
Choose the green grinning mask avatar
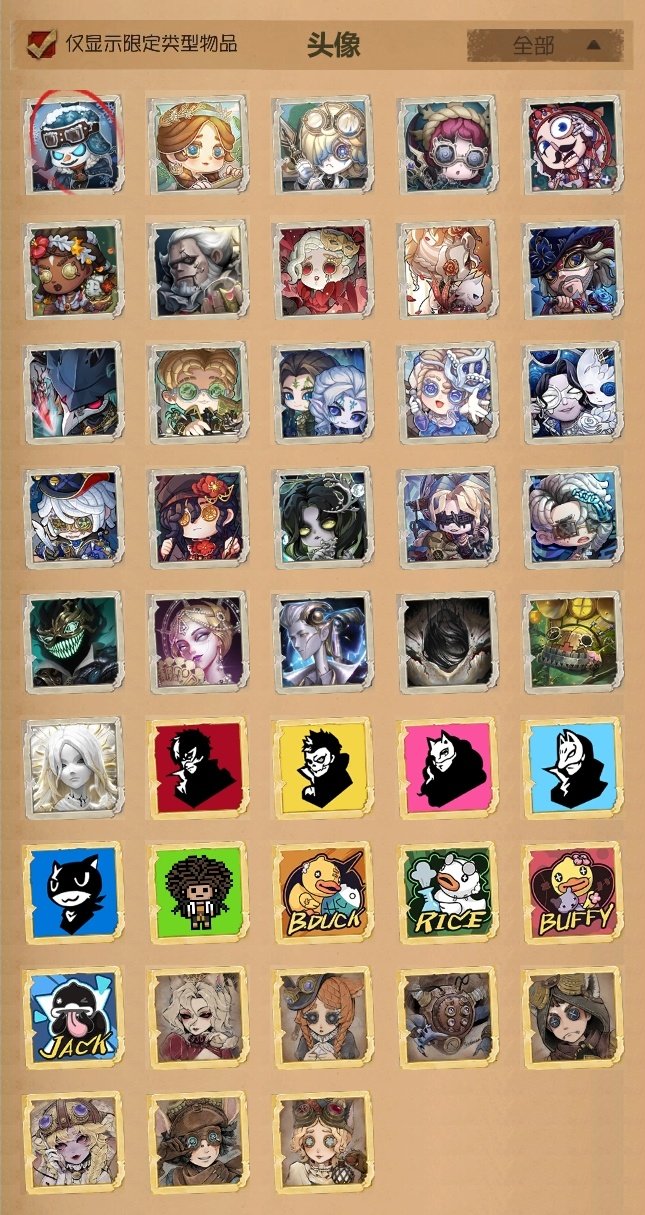click(x=72, y=642)
